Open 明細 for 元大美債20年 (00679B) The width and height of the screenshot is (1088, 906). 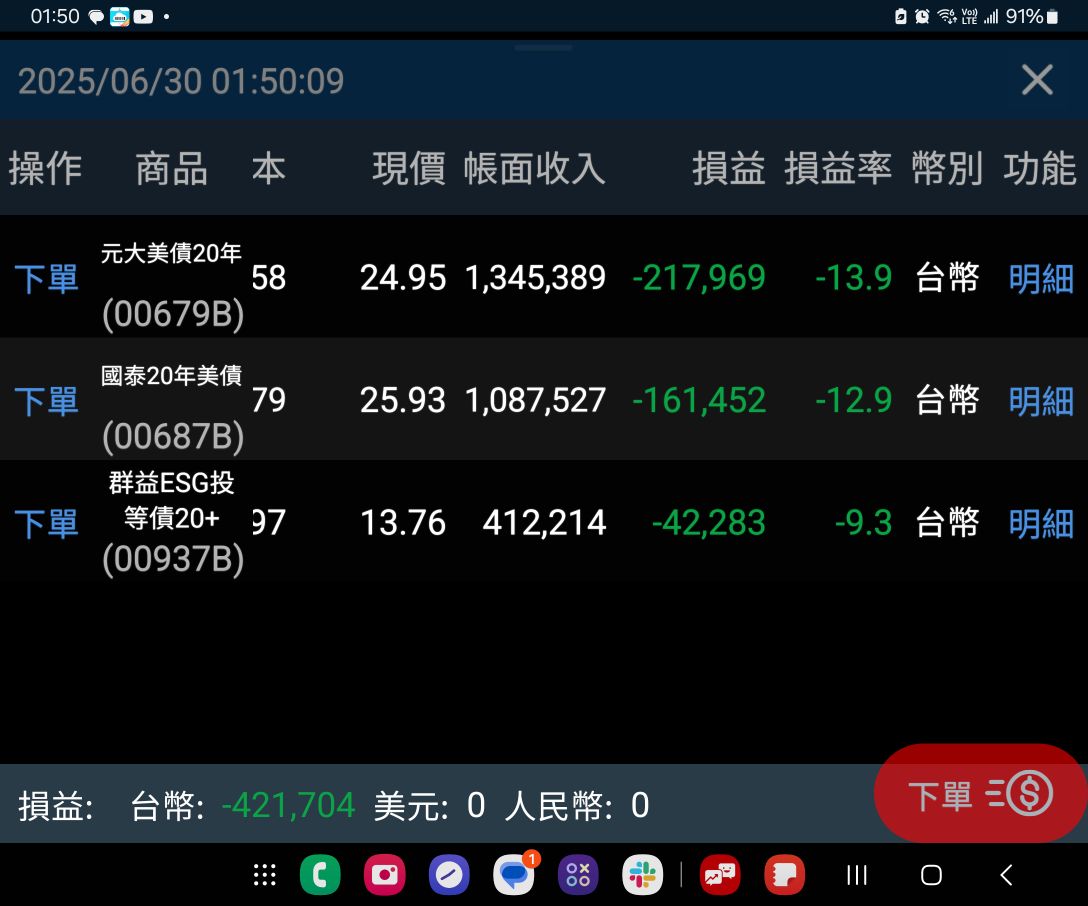[1040, 278]
